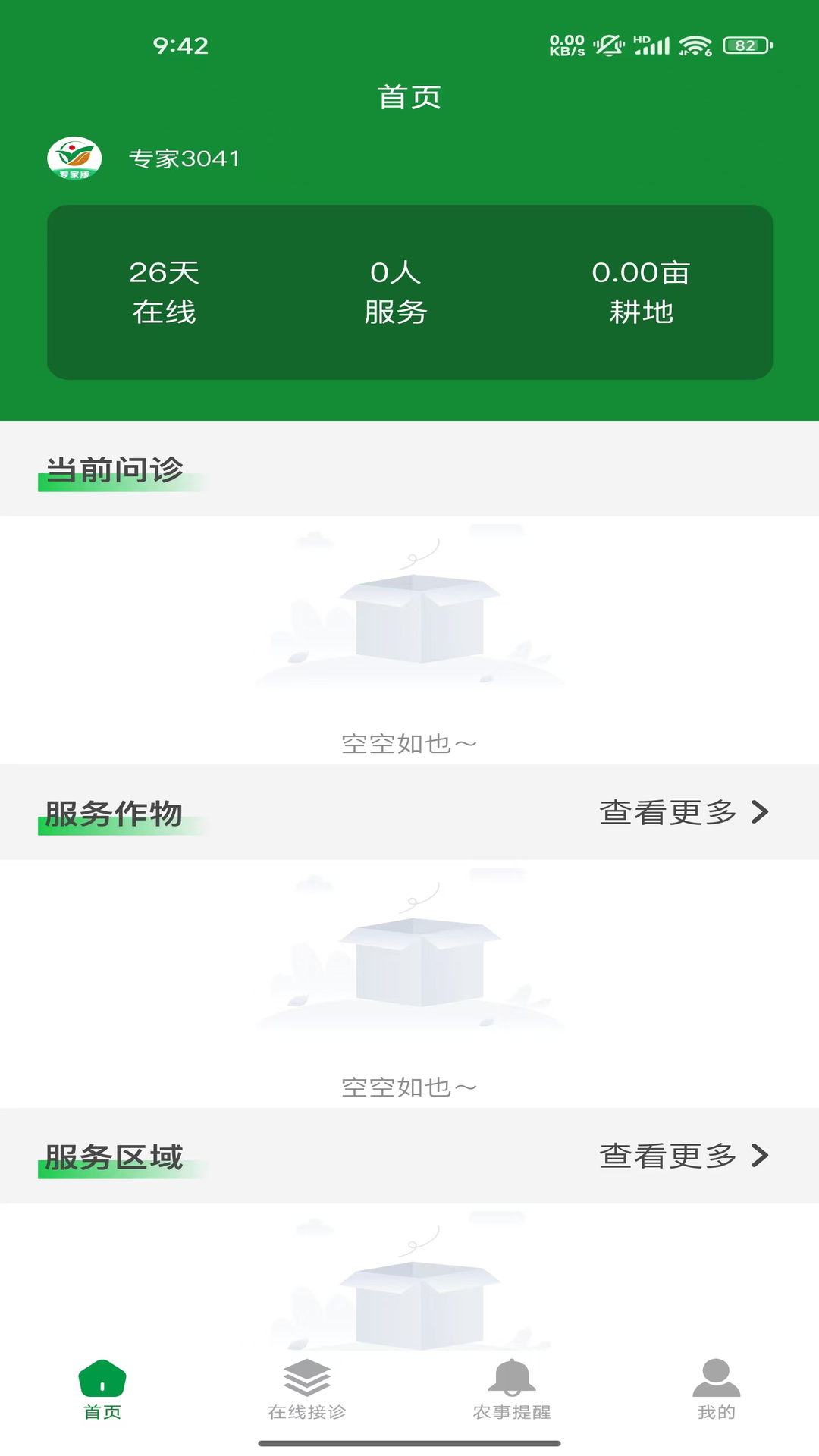819x1456 pixels.
Task: Open 查看更多 for service crops
Action: pos(667,814)
